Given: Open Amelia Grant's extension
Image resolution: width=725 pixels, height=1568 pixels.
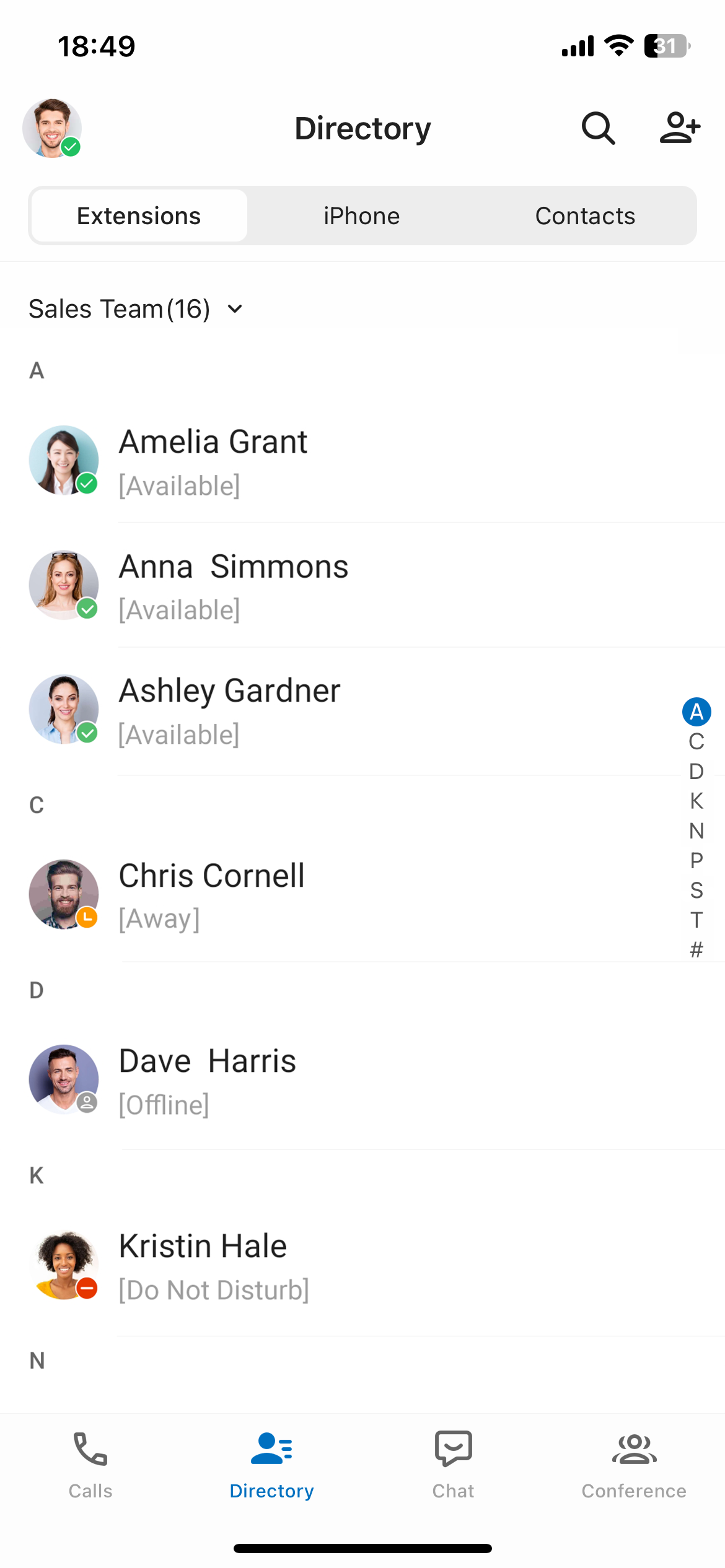Looking at the screenshot, I should pyautogui.click(x=362, y=461).
